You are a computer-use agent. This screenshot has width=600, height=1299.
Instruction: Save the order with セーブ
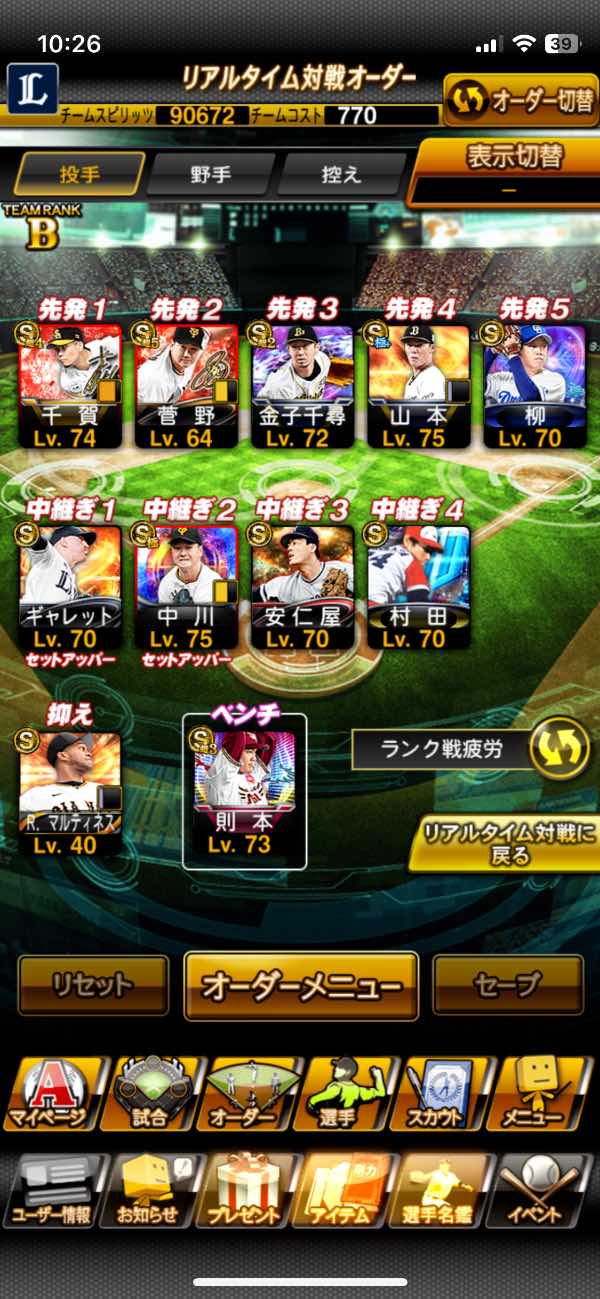[508, 985]
